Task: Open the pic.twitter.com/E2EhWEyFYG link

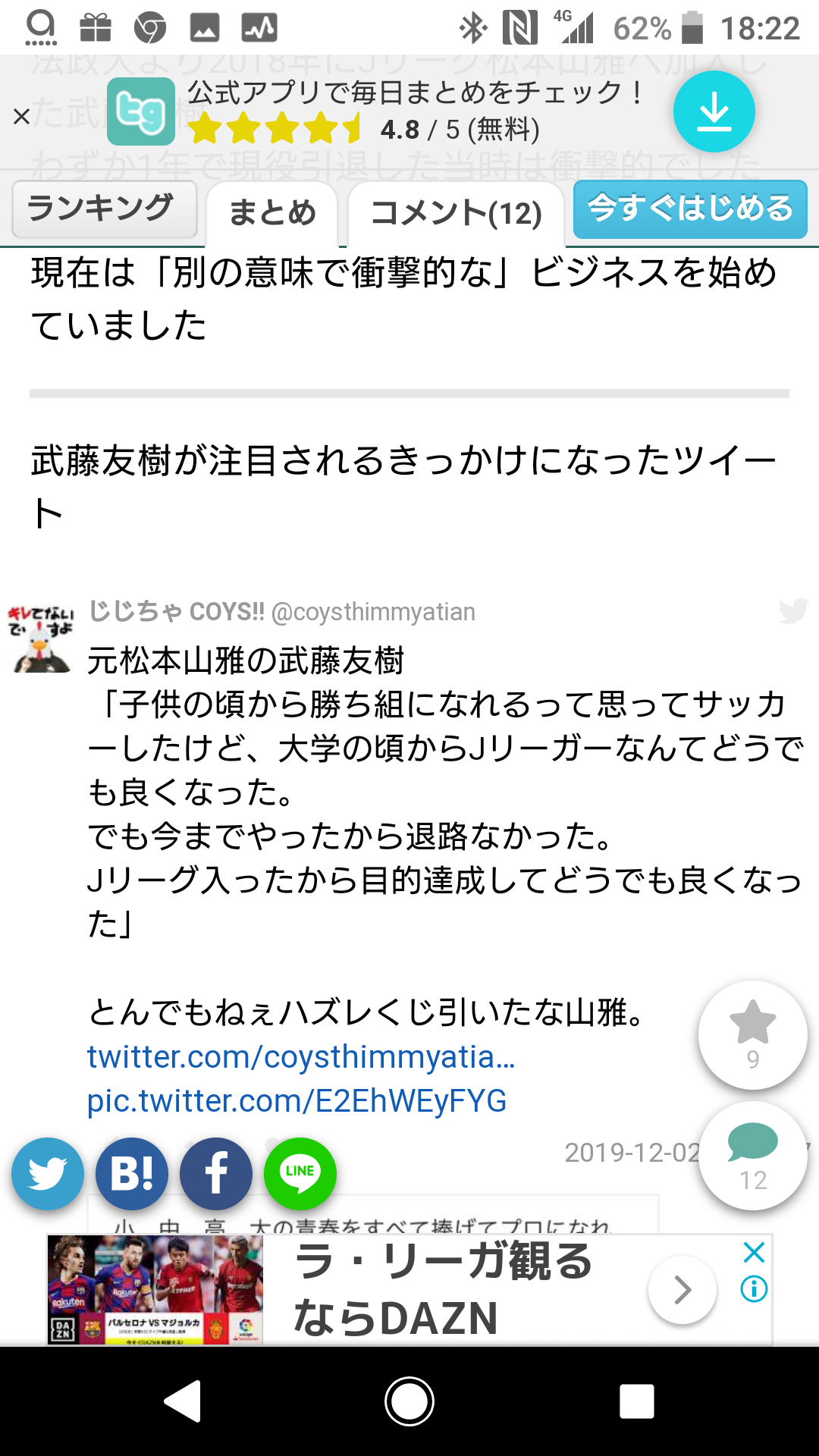Action: click(297, 1100)
